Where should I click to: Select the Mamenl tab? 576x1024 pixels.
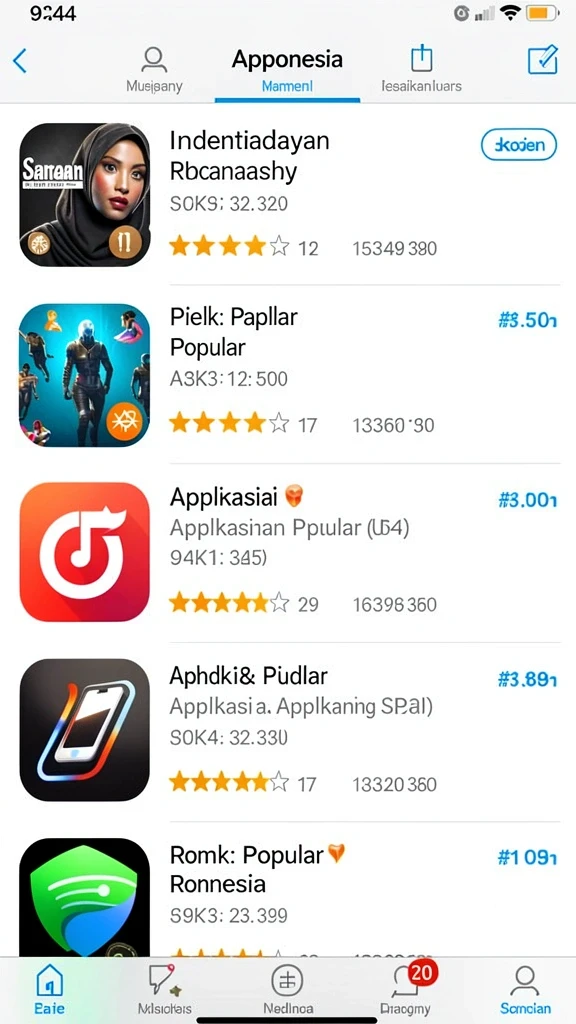[287, 86]
